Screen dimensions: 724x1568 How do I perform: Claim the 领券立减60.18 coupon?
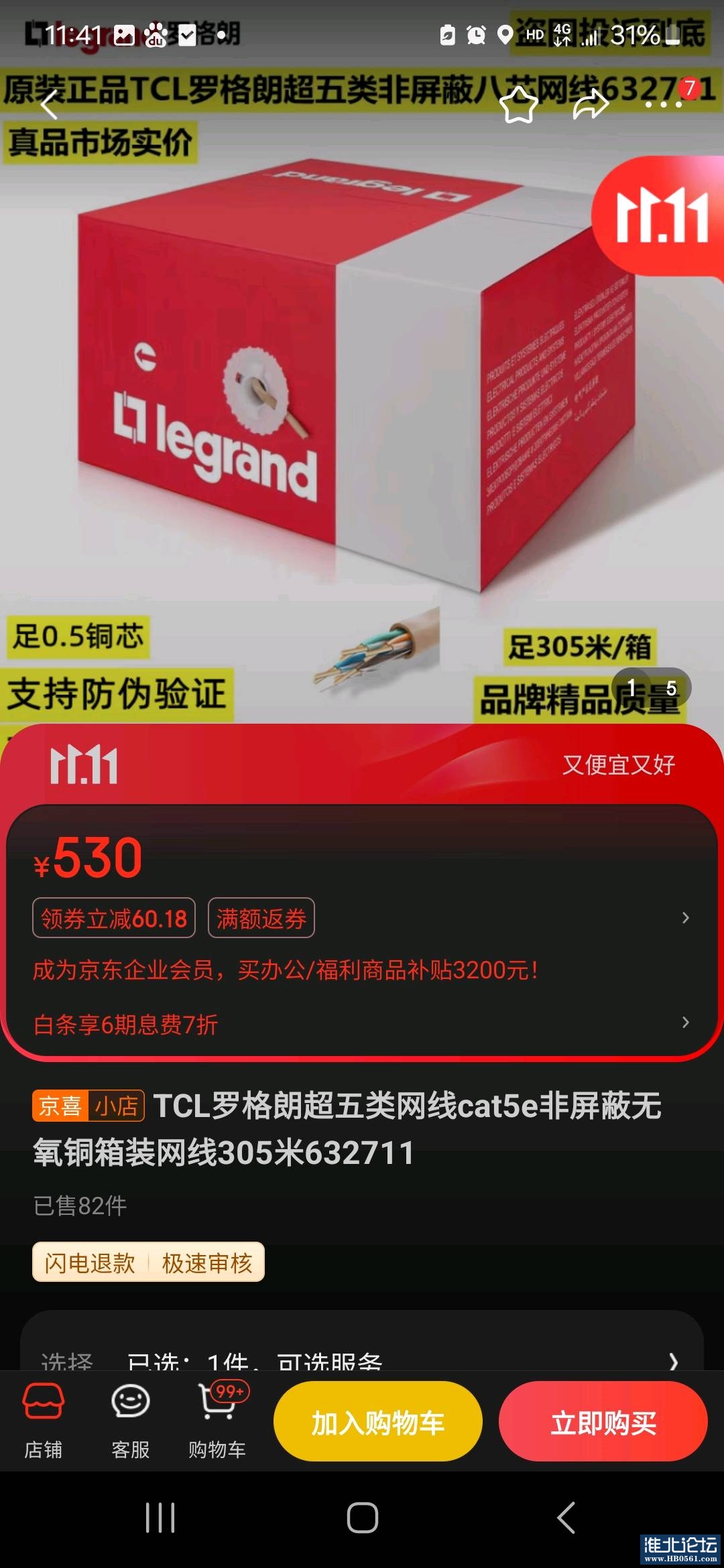(114, 918)
